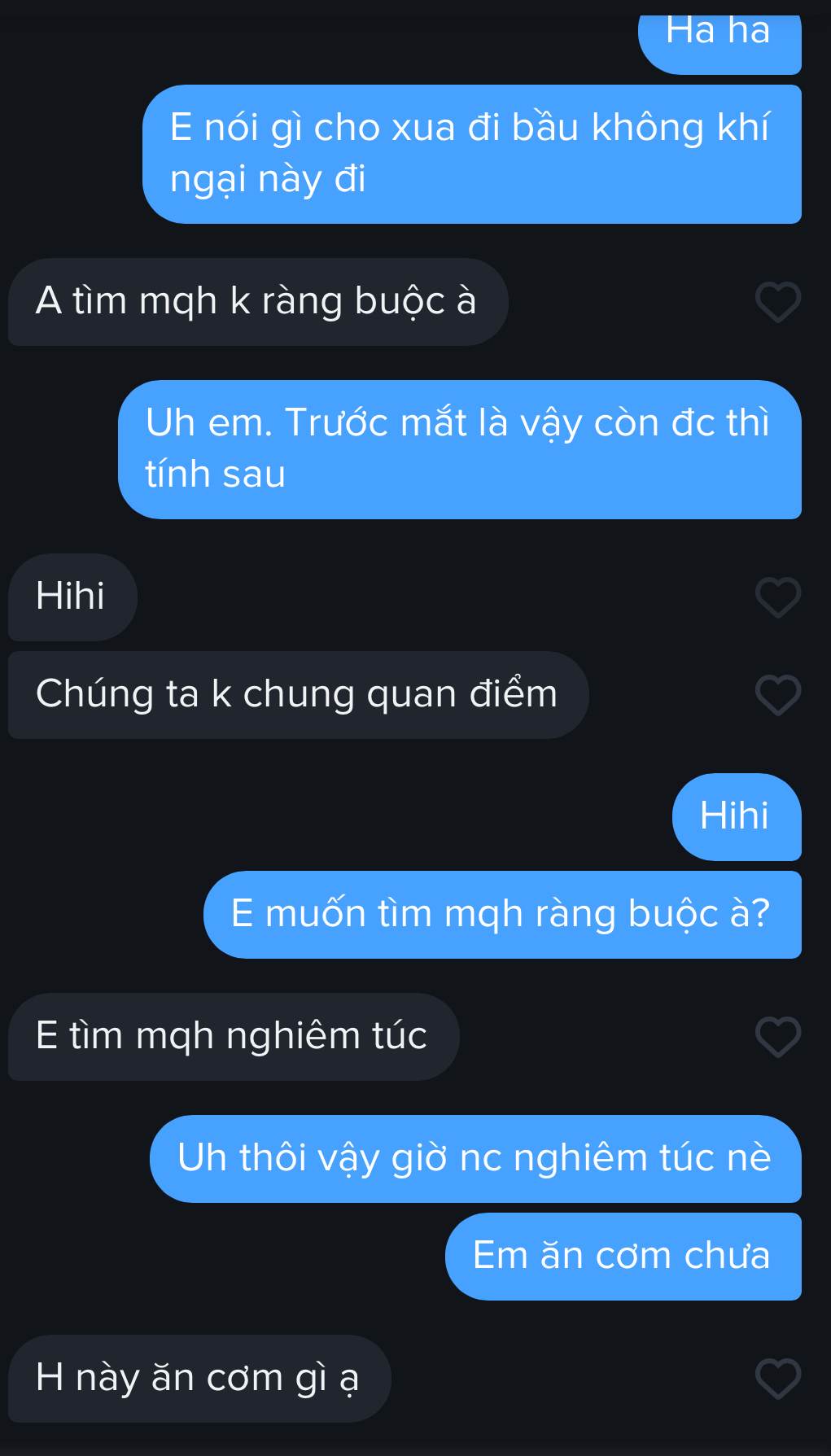Heart the message "H này ăn cơm gì ạ"
This screenshot has height=1456, width=831.
(x=778, y=1379)
